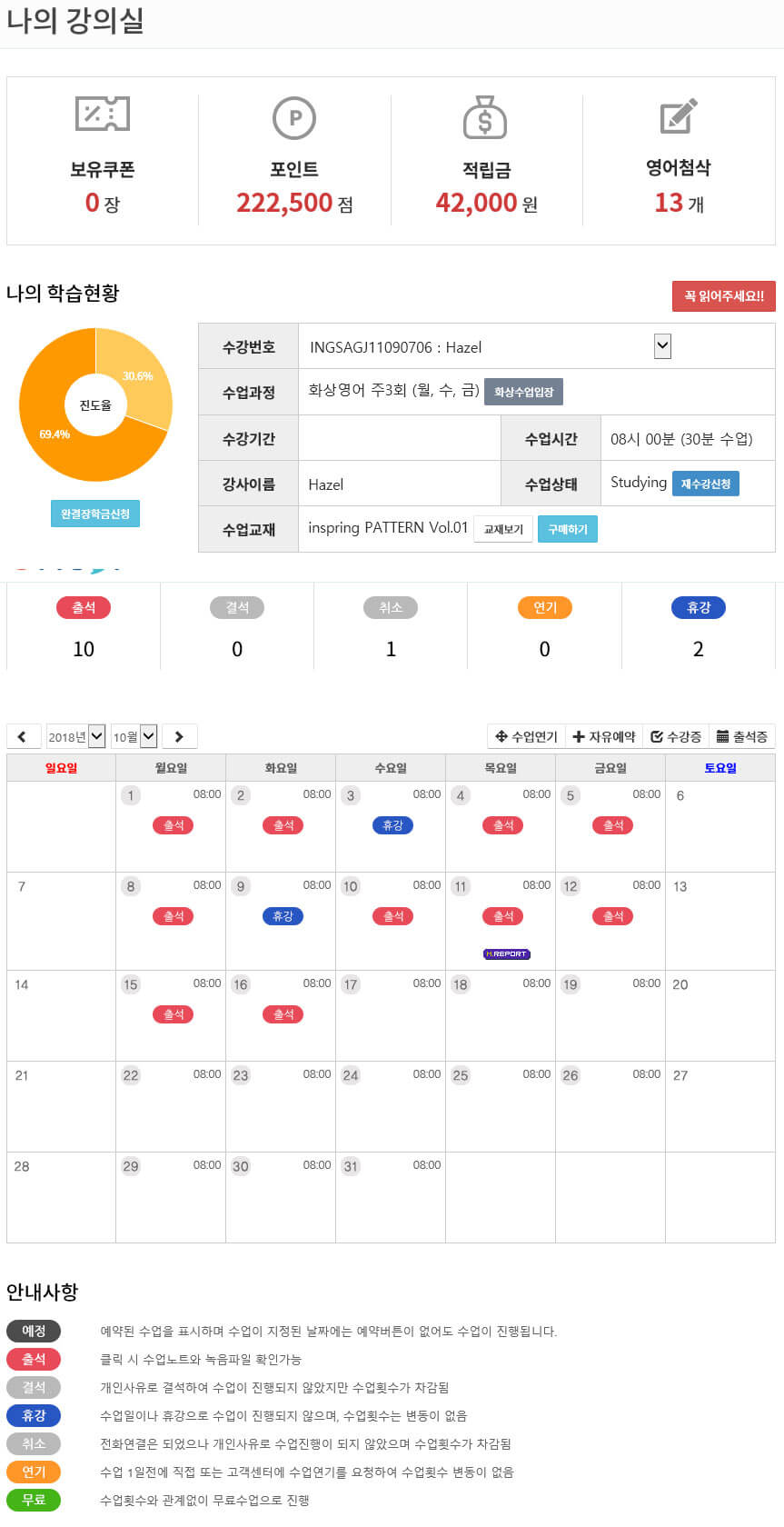784x1527 pixels.
Task: Tap the 재수강신청 button
Action: point(705,484)
